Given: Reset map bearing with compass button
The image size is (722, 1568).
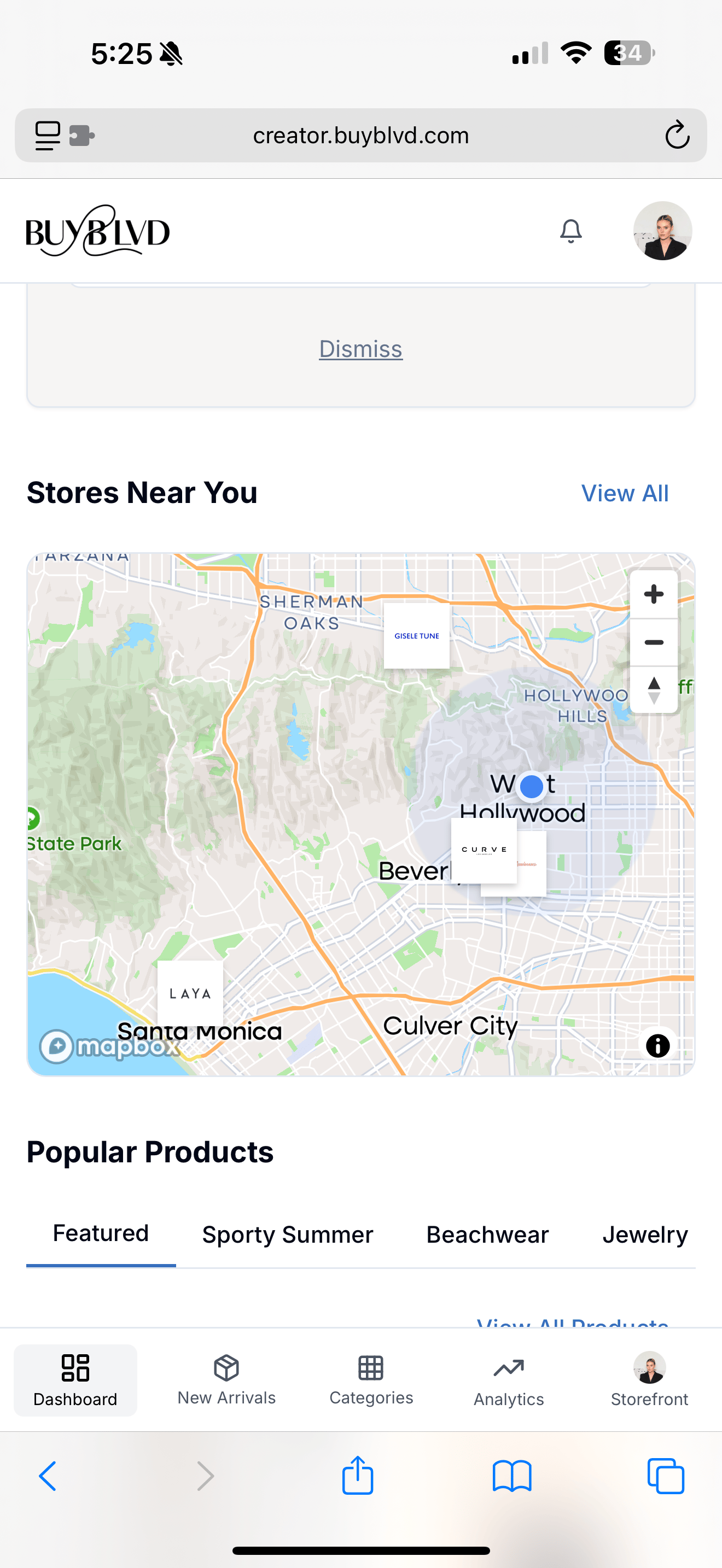Looking at the screenshot, I should click(x=653, y=691).
